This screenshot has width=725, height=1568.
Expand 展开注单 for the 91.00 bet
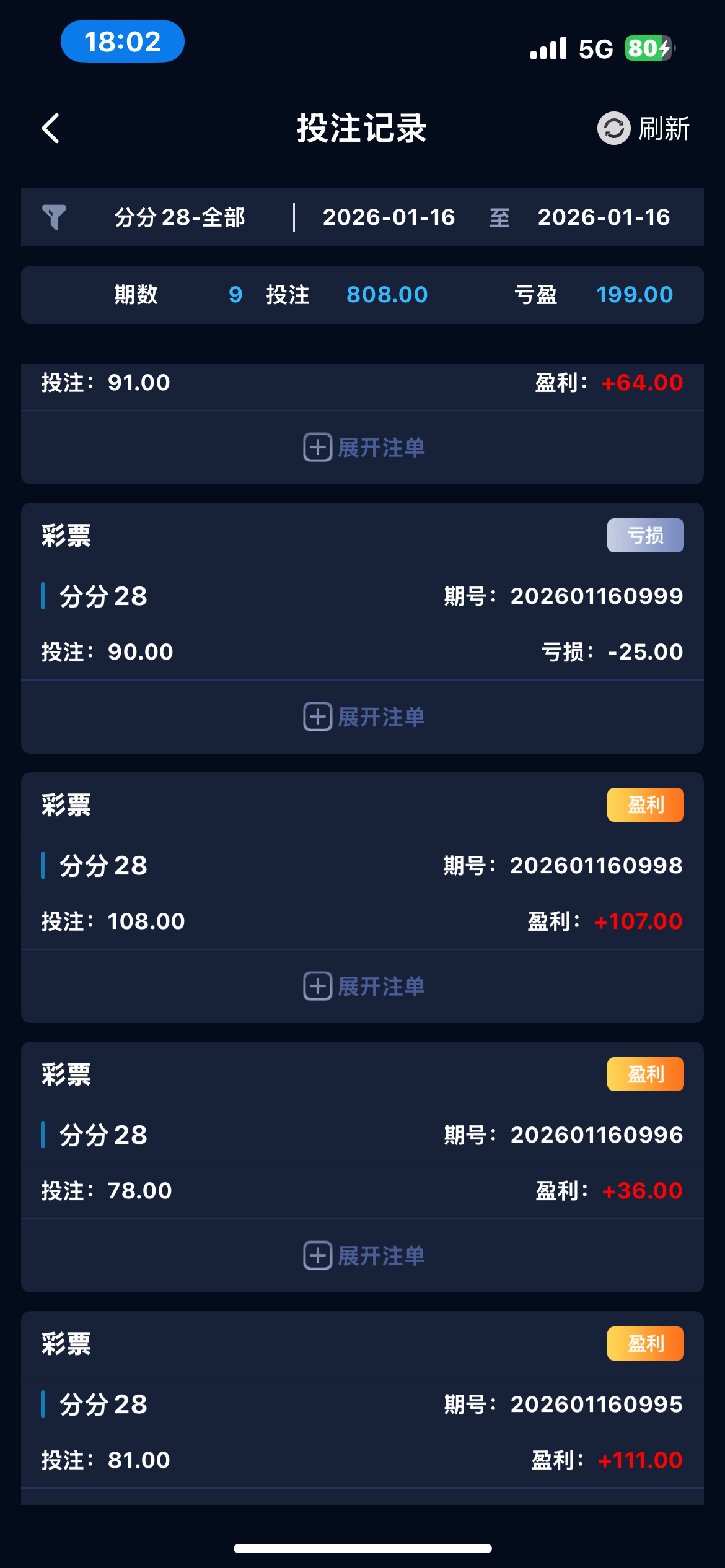pyautogui.click(x=364, y=448)
